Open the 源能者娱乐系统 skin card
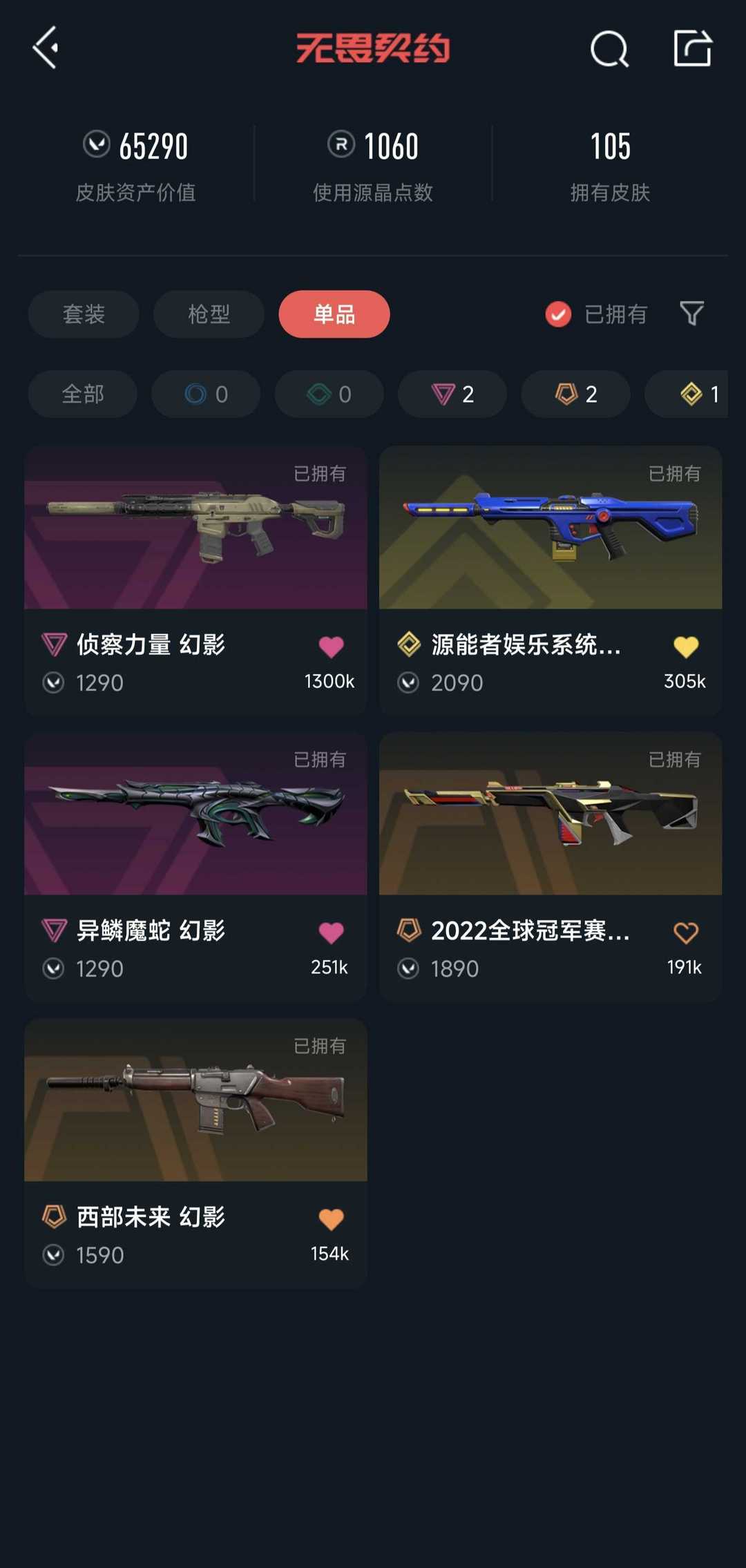 pos(551,580)
